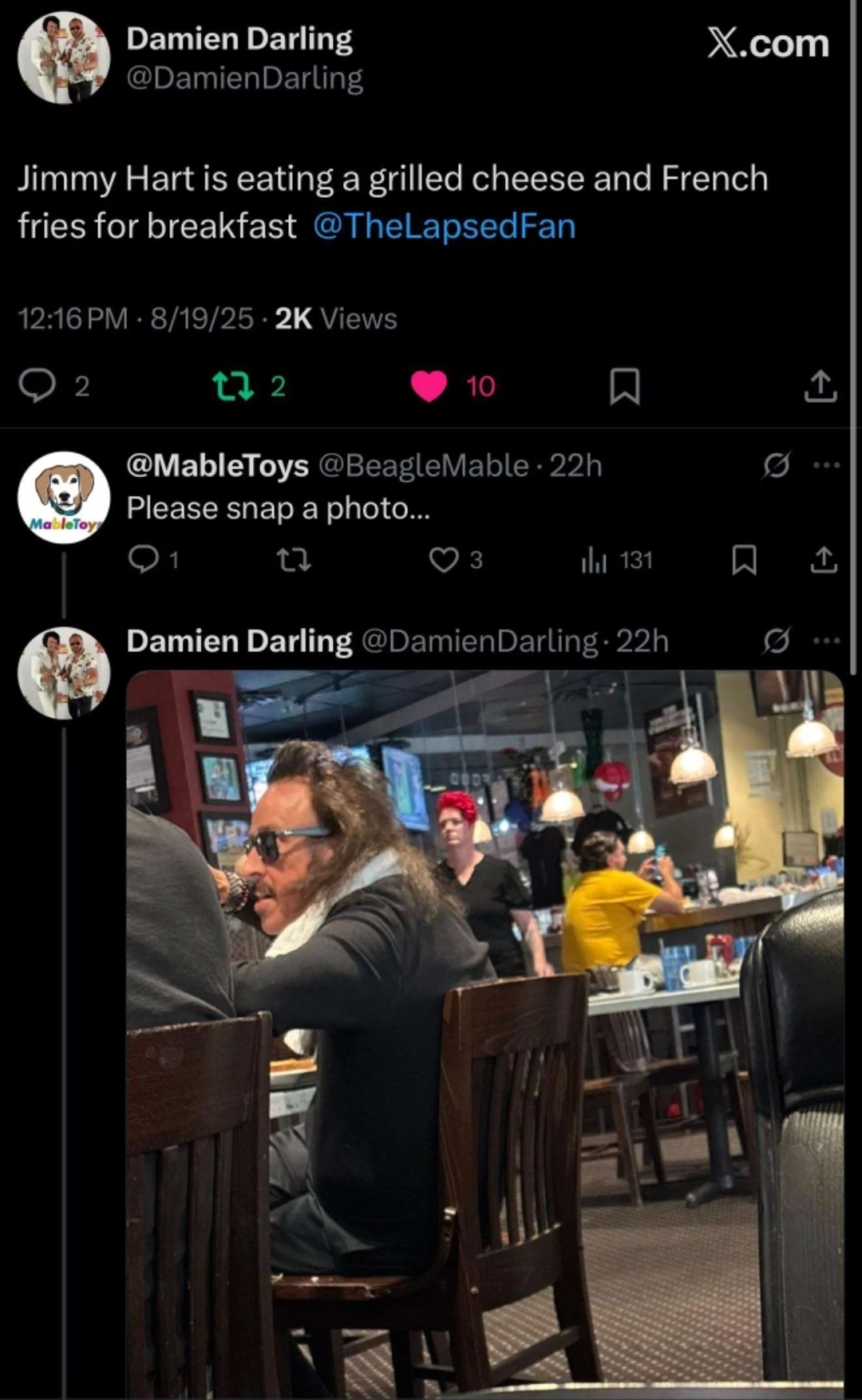This screenshot has height=1400, width=862.
Task: Tap the Grok icon on Damien Darling's reply
Action: tap(776, 641)
